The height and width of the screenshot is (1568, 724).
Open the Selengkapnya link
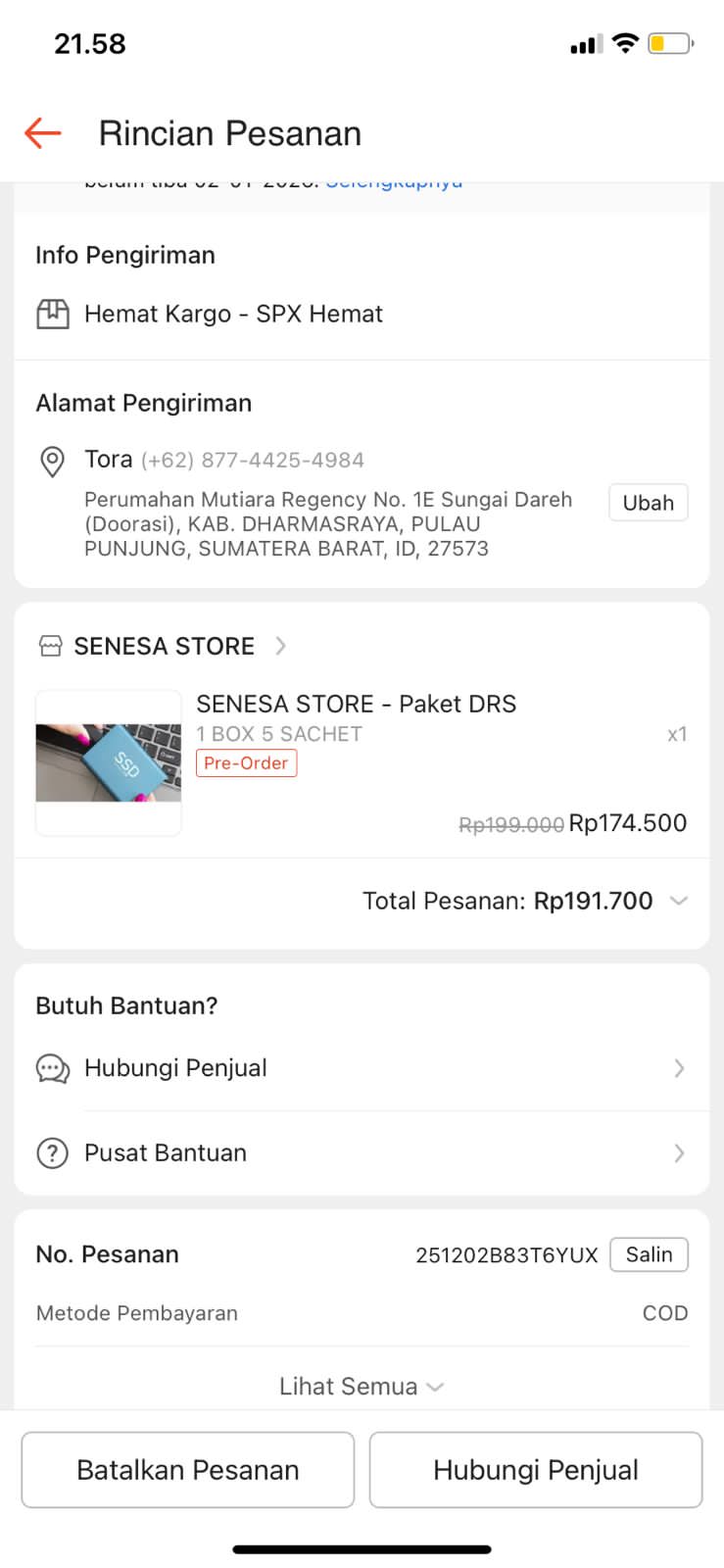(394, 185)
